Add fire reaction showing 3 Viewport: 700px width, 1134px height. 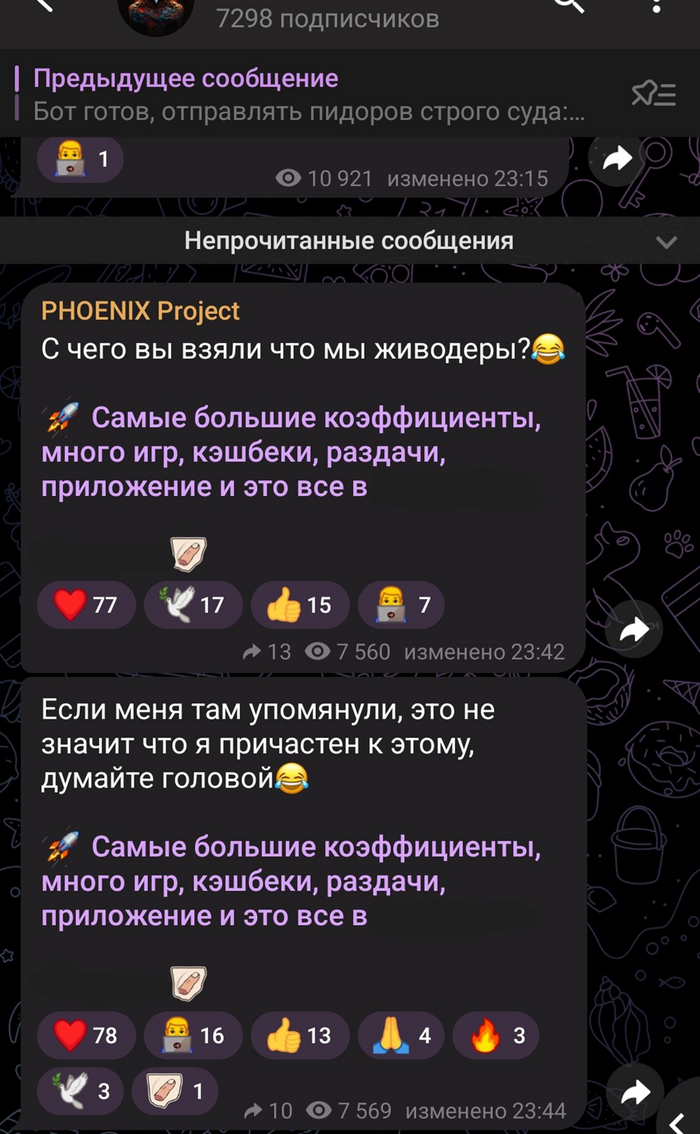pyautogui.click(x=496, y=1036)
